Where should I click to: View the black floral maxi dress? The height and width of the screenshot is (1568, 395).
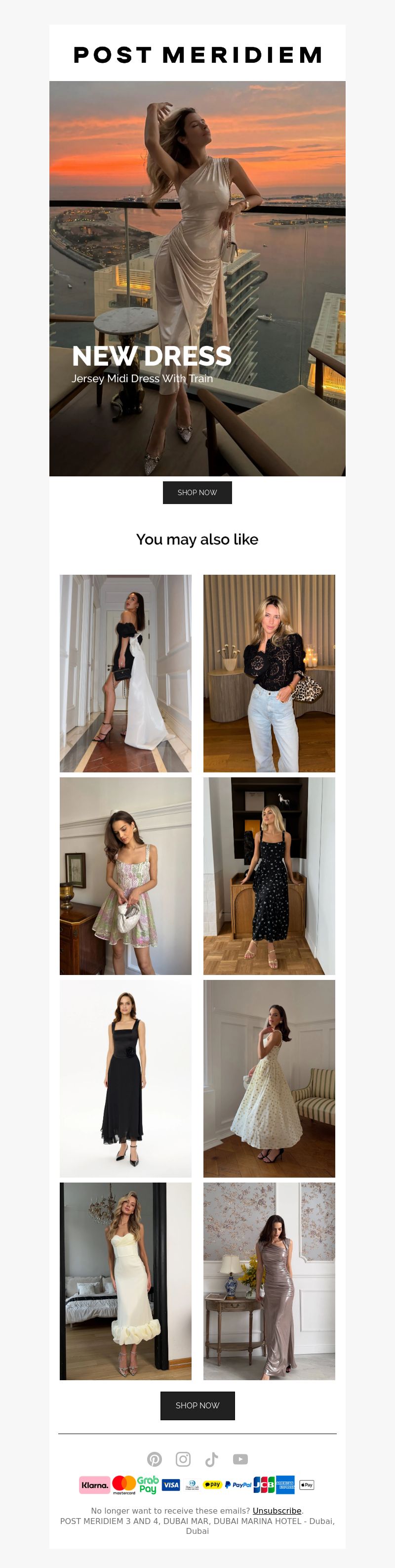point(269,876)
